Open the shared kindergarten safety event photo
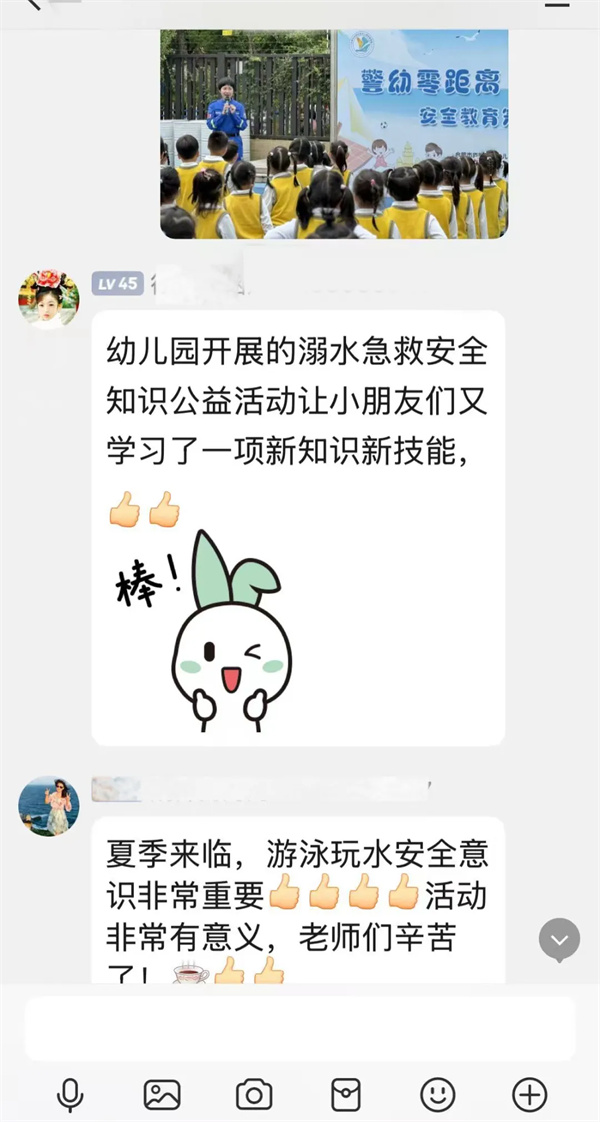This screenshot has height=1122, width=600. coord(334,133)
